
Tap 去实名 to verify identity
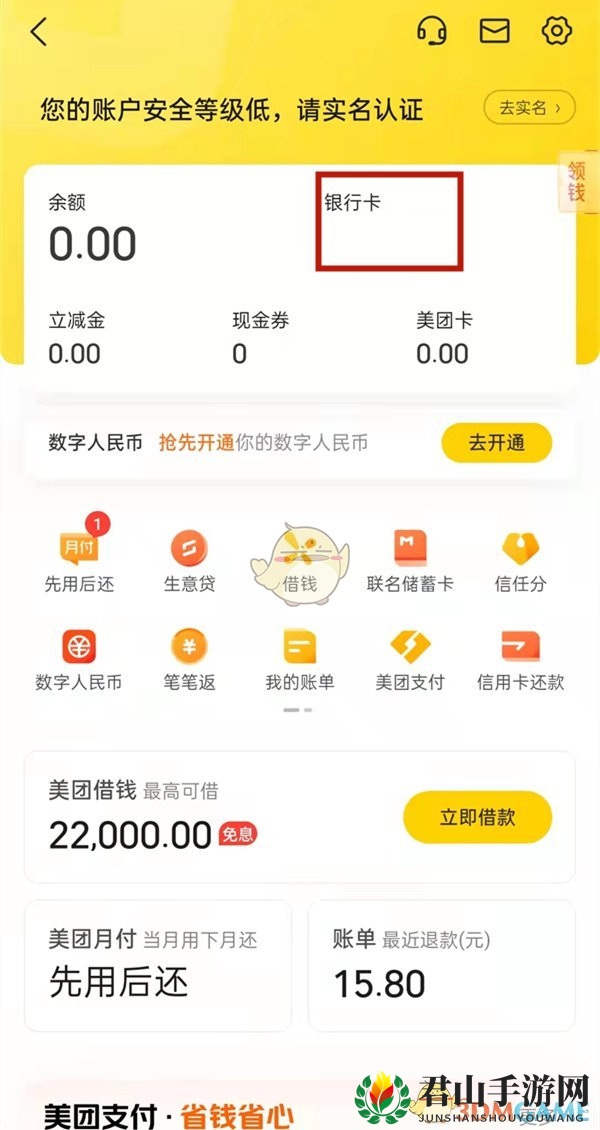click(529, 107)
